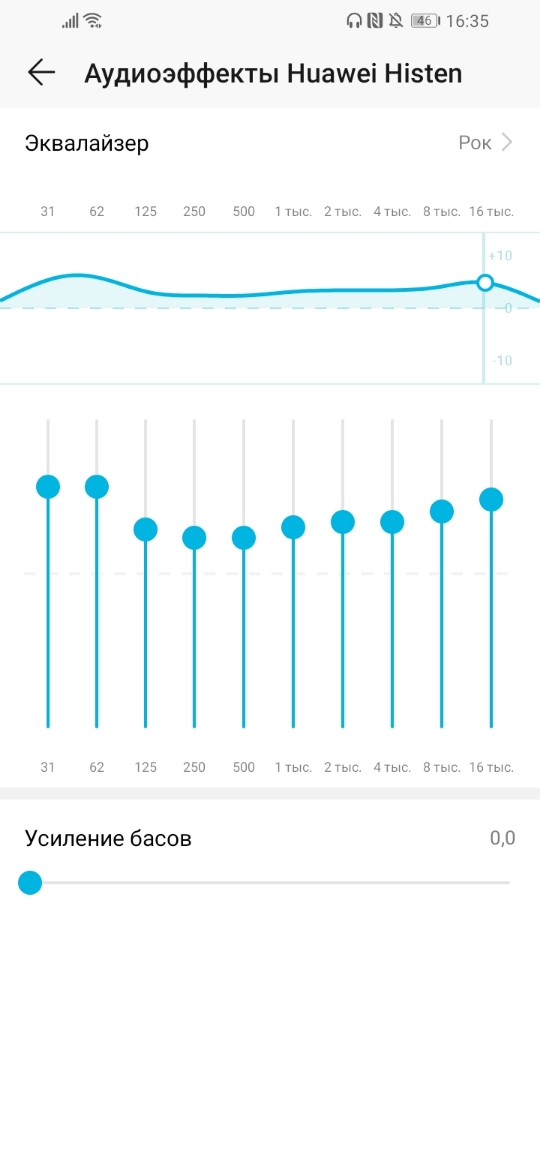540x1170 pixels.
Task: Tap the 8 тыс. equalizer slider knob
Action: (442, 511)
